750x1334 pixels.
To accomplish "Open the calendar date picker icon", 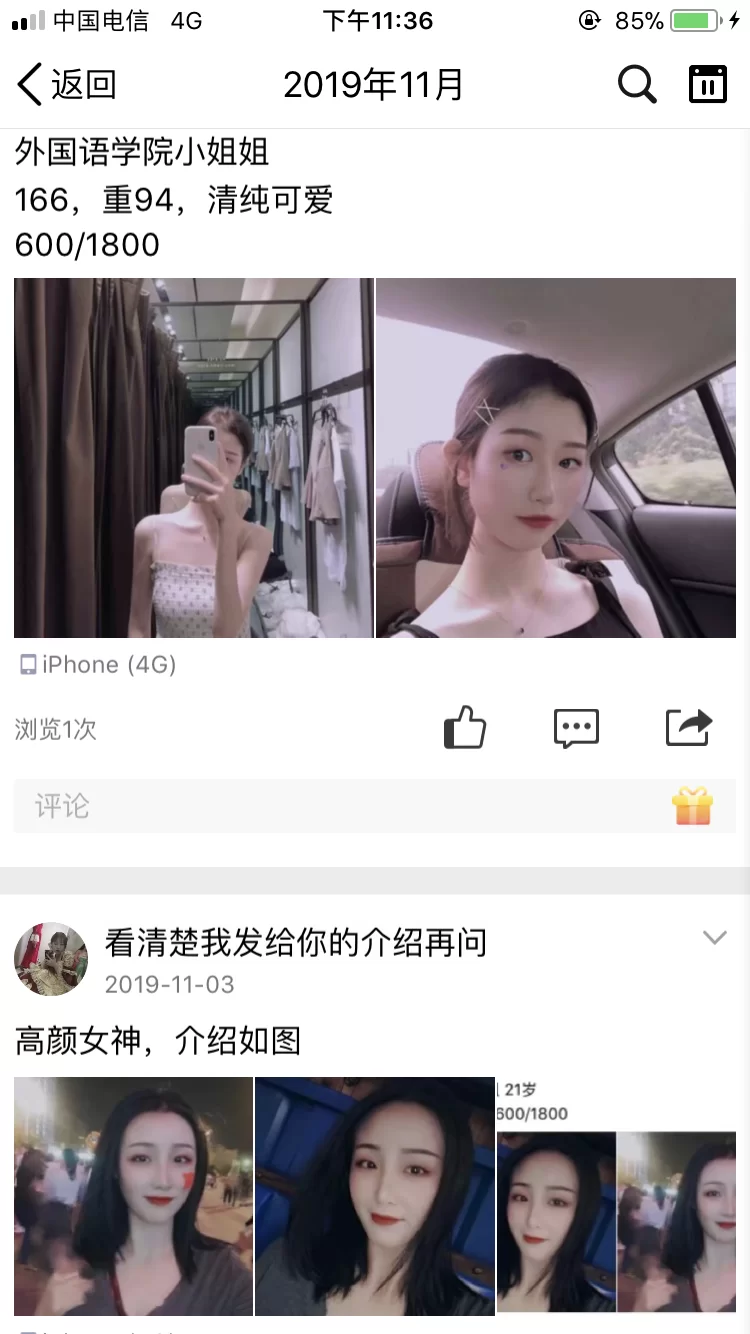I will 708,85.
